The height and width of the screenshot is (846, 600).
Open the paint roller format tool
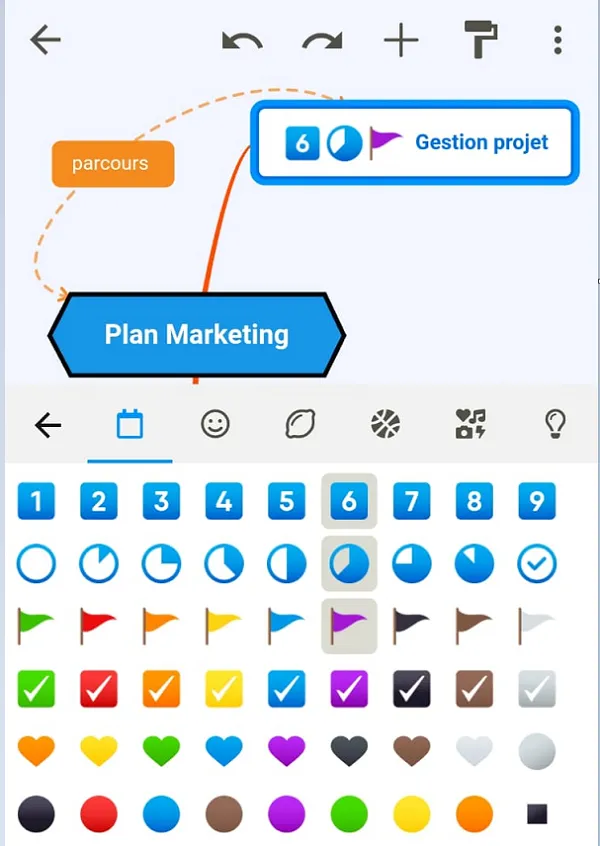coord(481,41)
